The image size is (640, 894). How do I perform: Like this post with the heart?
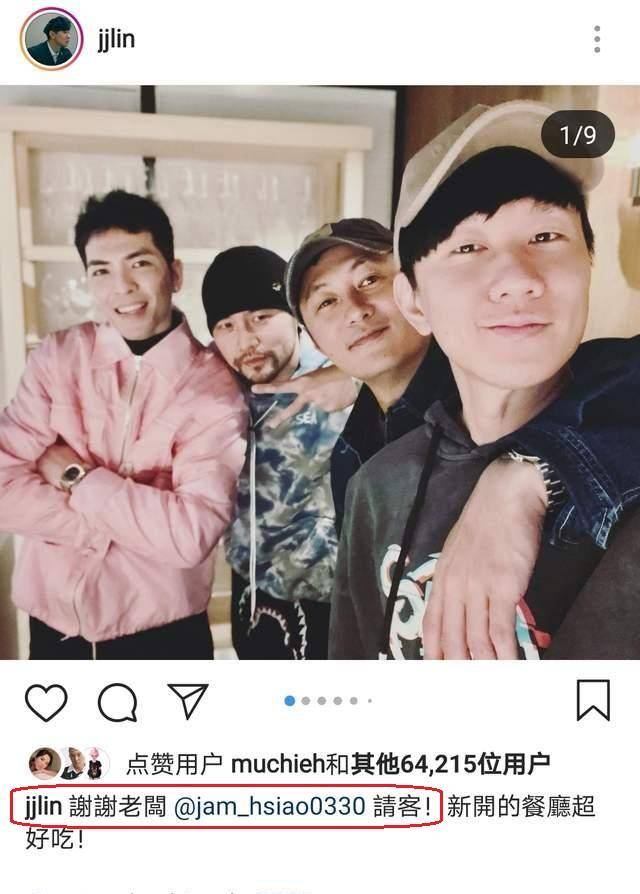(x=46, y=702)
